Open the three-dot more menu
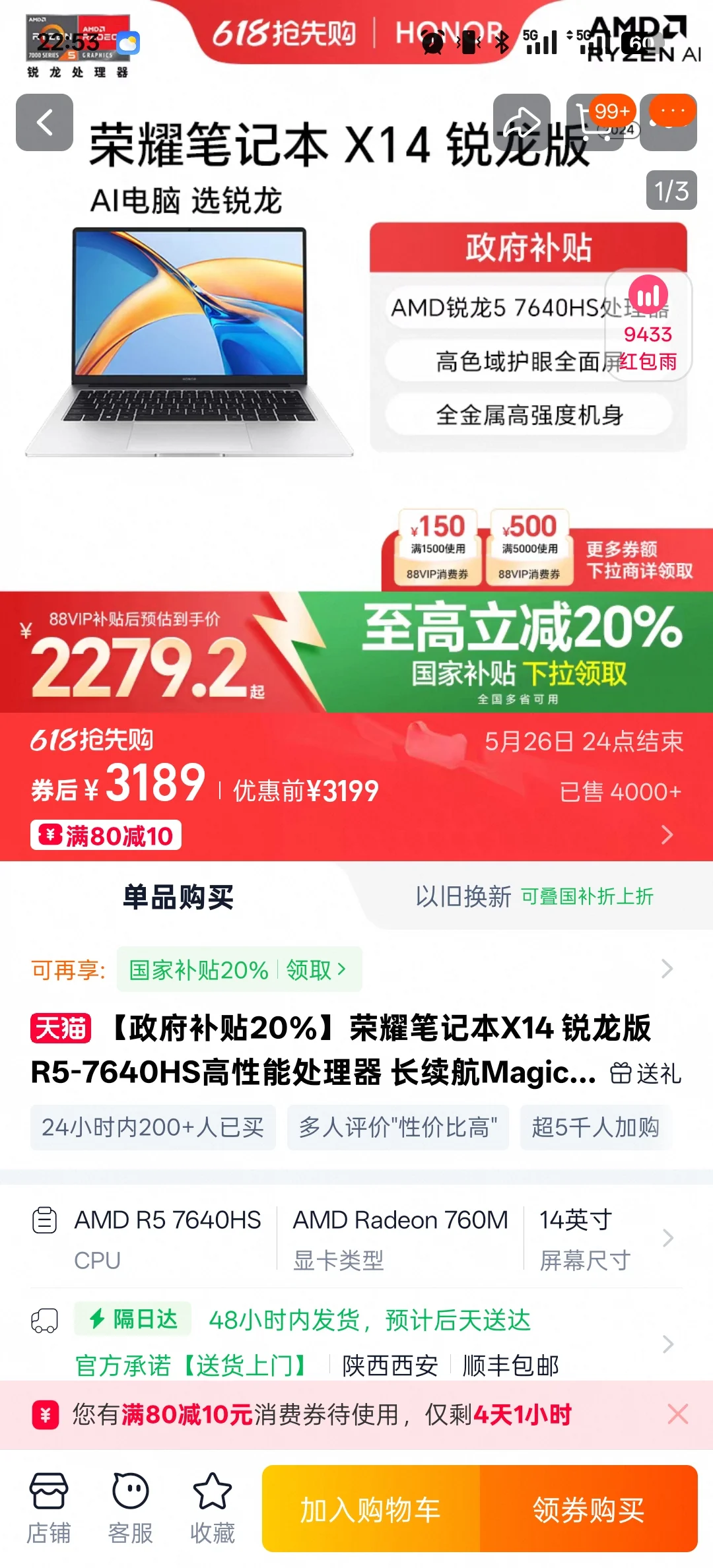Viewport: 713px width, 1568px height. tap(669, 123)
